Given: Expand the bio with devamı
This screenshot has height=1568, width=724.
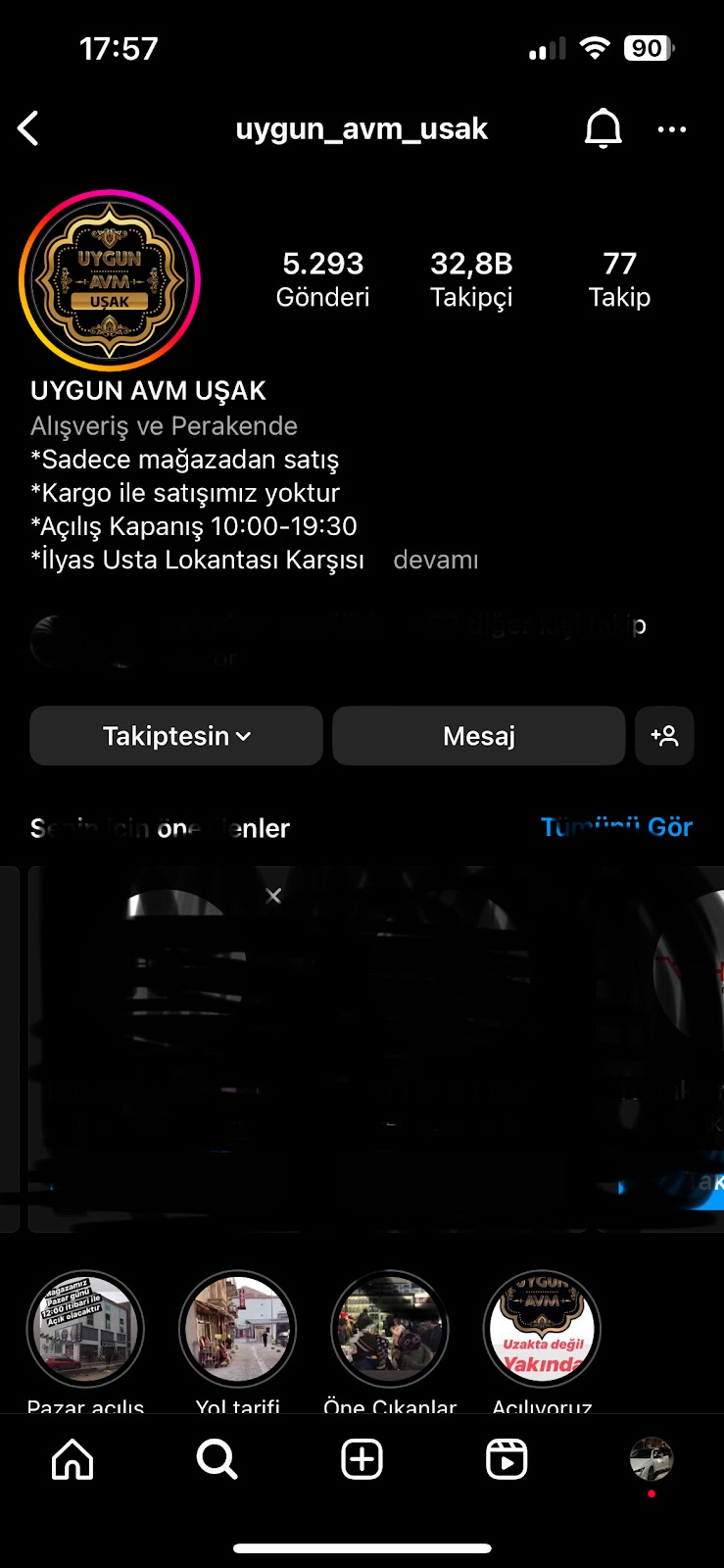Looking at the screenshot, I should (436, 561).
